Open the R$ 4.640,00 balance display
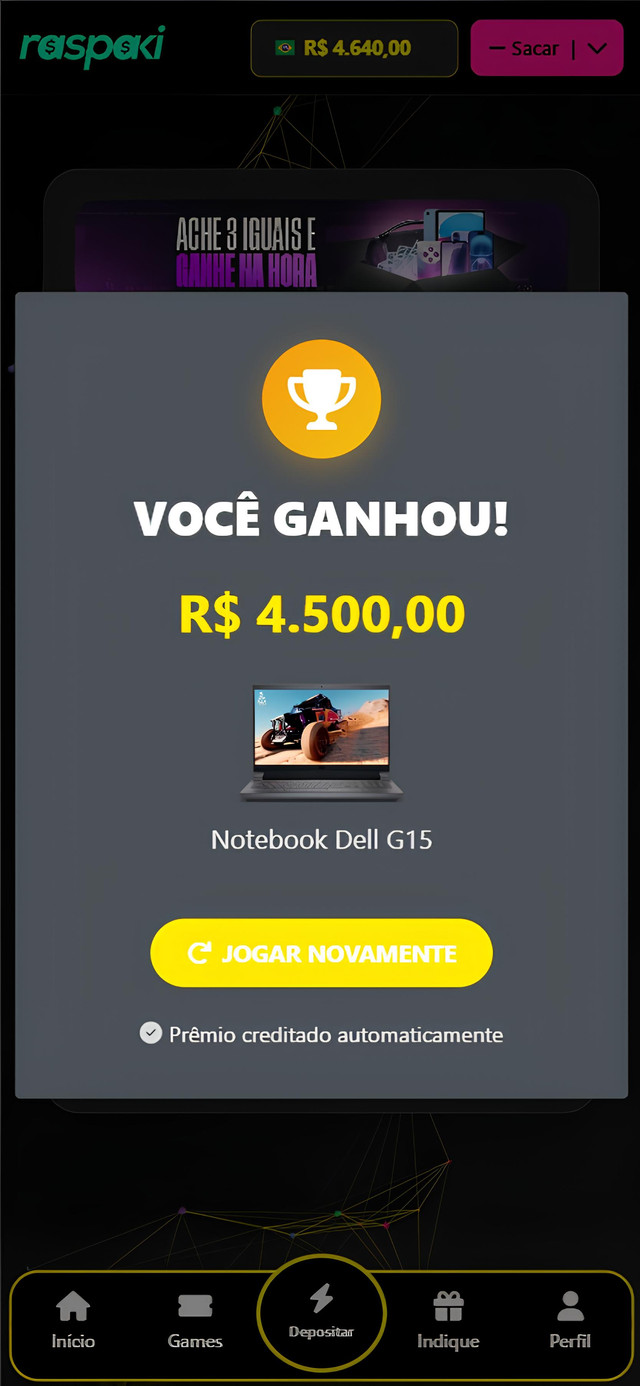640x1386 pixels. pos(354,48)
